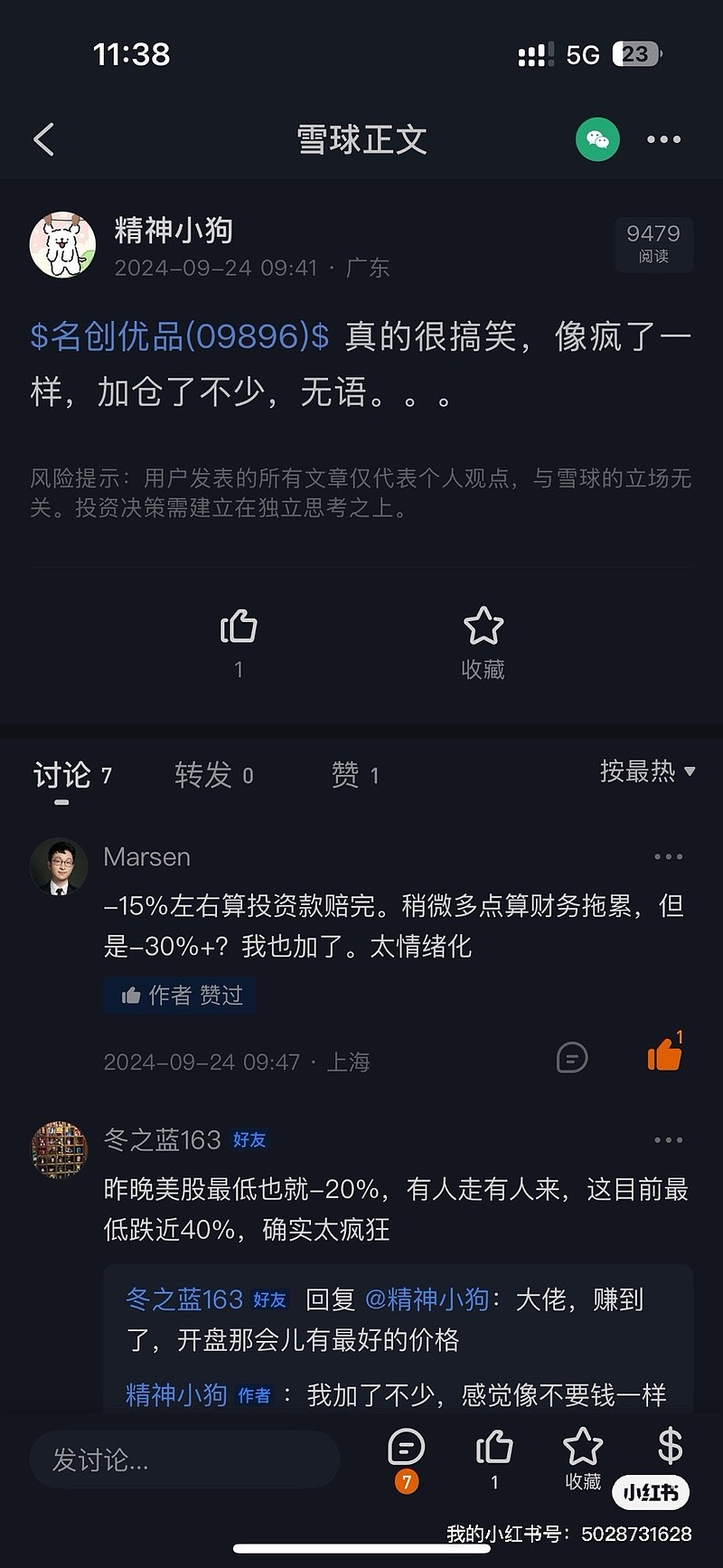
Task: Tap the dollar sign icon in the bottom bar
Action: [670, 1446]
